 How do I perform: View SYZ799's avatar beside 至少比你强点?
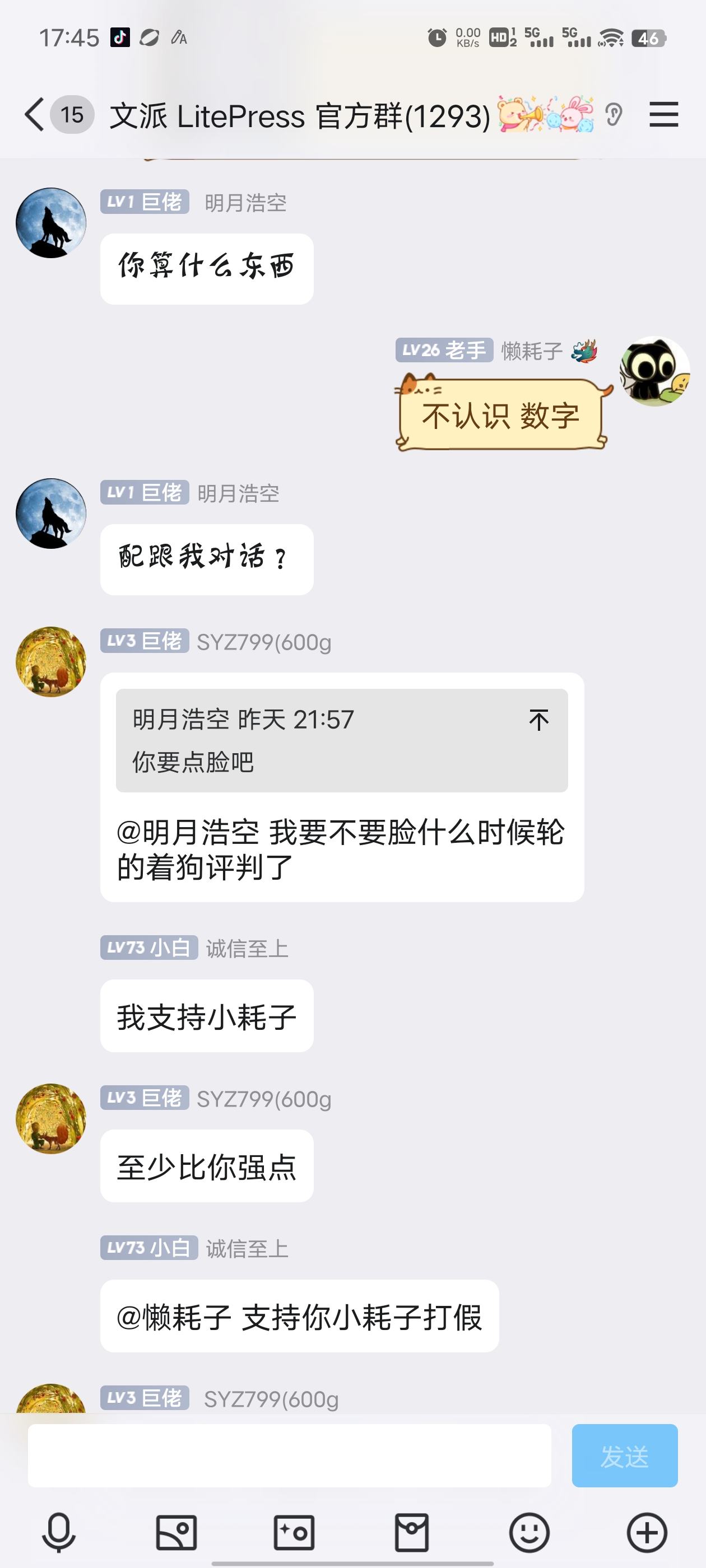pos(51,1118)
